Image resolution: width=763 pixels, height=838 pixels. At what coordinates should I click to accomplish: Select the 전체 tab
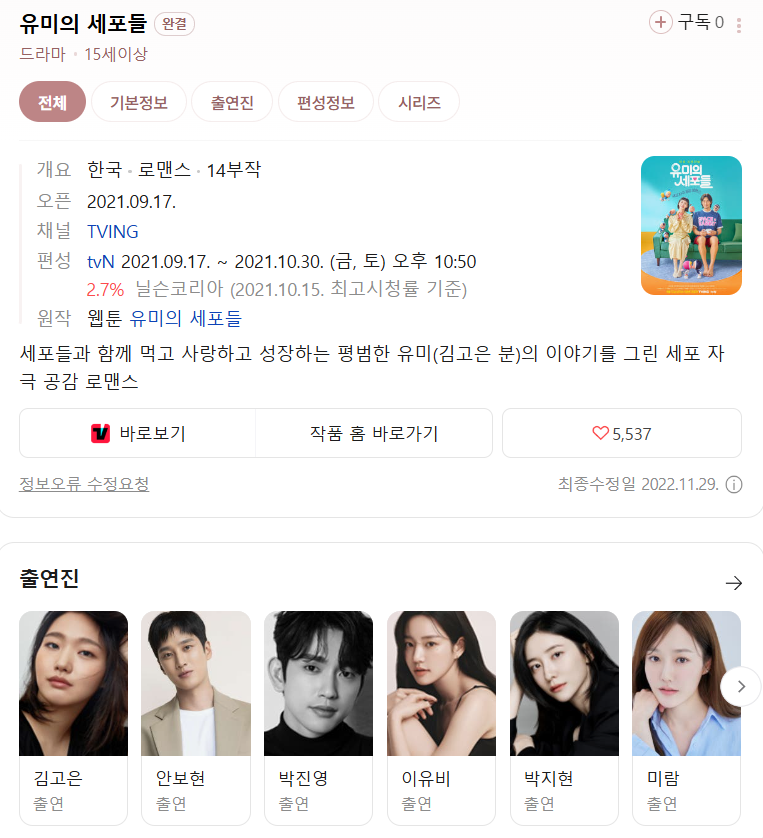(x=52, y=102)
